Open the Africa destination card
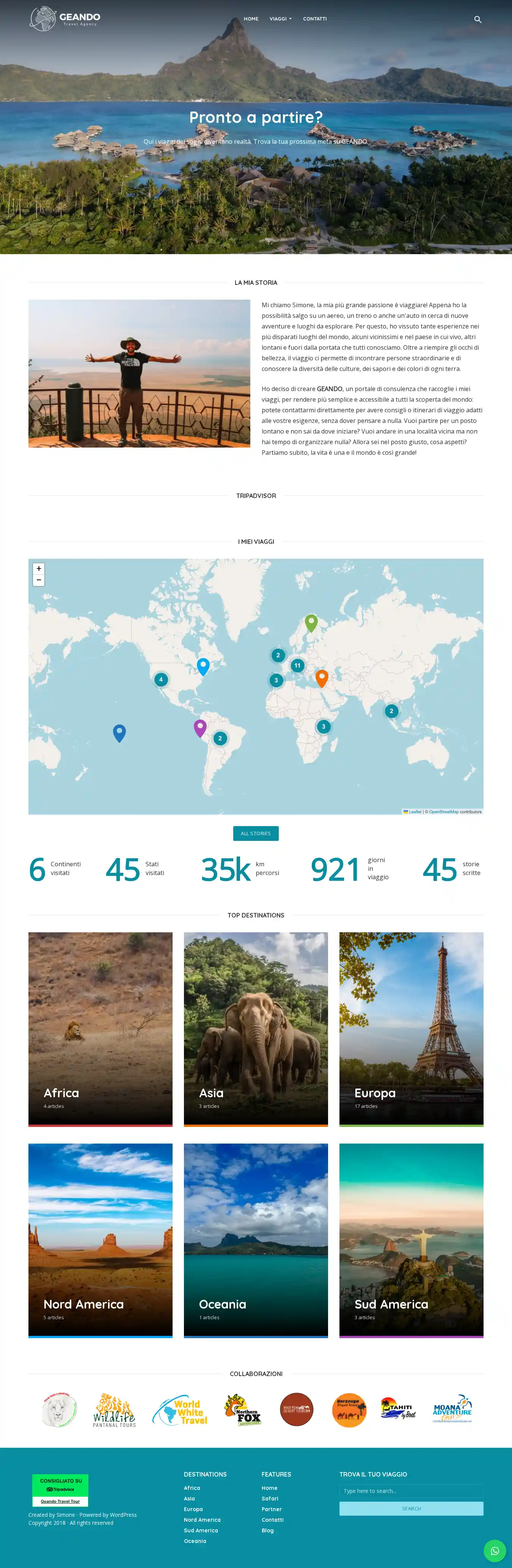 101,1029
